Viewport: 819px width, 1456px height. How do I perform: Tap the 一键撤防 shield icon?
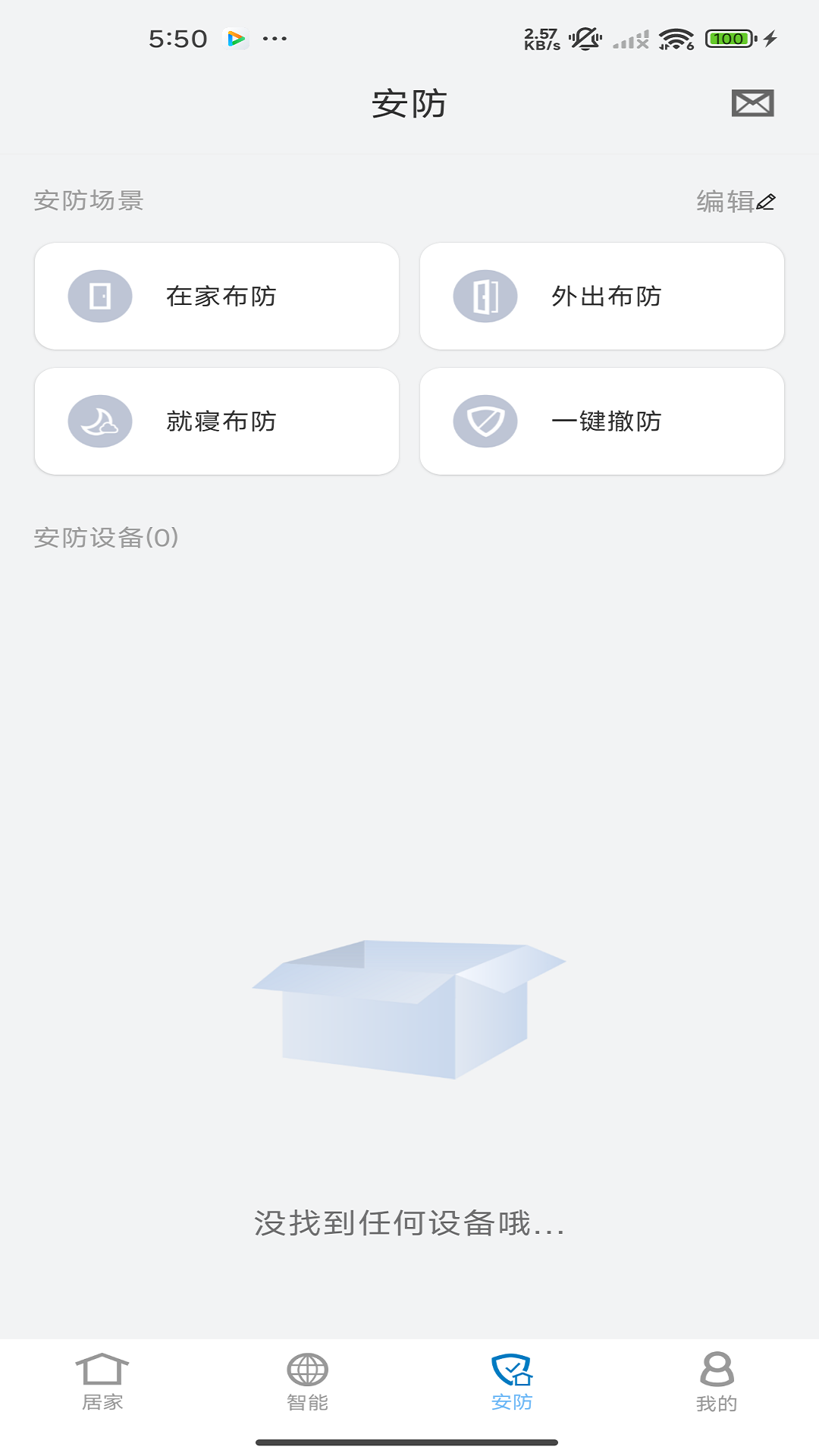click(x=486, y=422)
